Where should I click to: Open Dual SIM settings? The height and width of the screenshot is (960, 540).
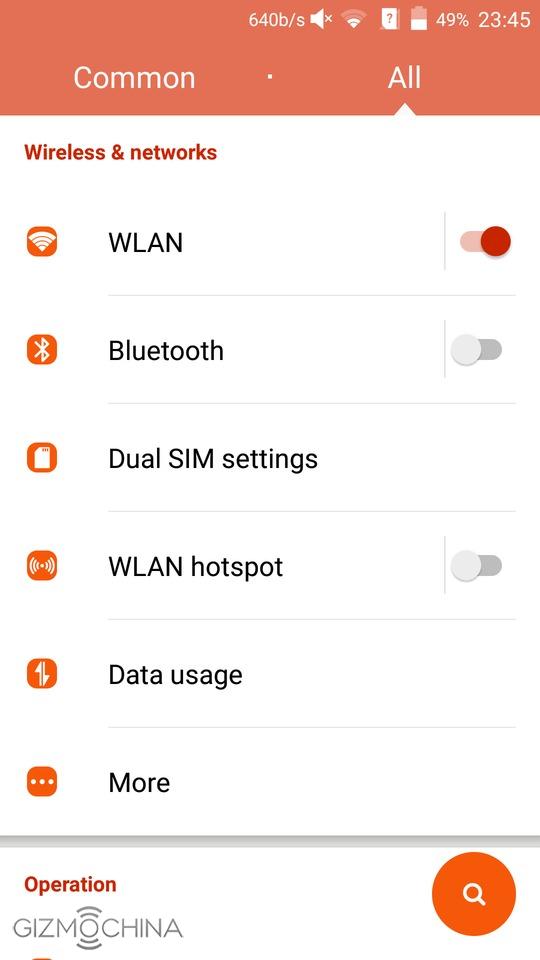[270, 458]
